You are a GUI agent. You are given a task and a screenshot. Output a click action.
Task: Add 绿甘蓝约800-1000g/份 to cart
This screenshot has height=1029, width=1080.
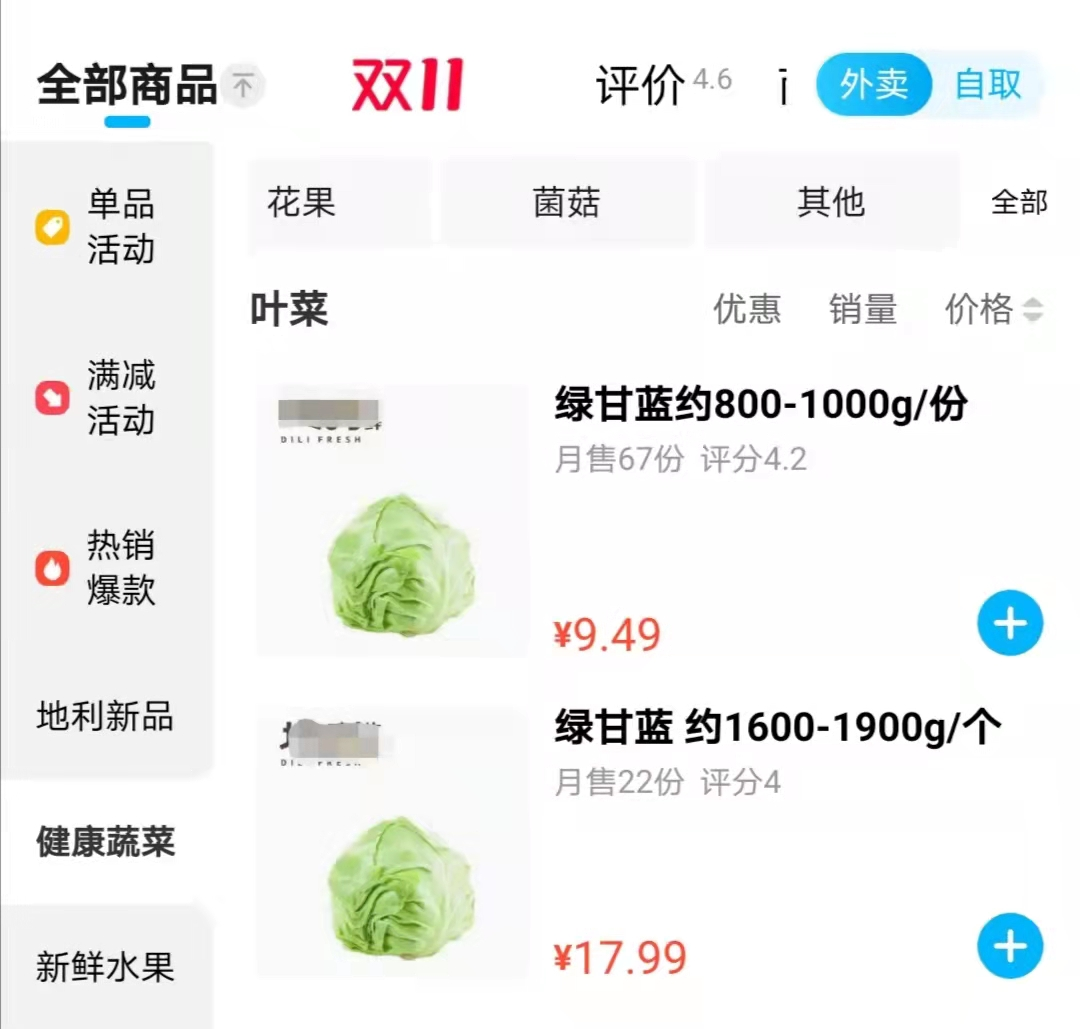tap(1009, 623)
